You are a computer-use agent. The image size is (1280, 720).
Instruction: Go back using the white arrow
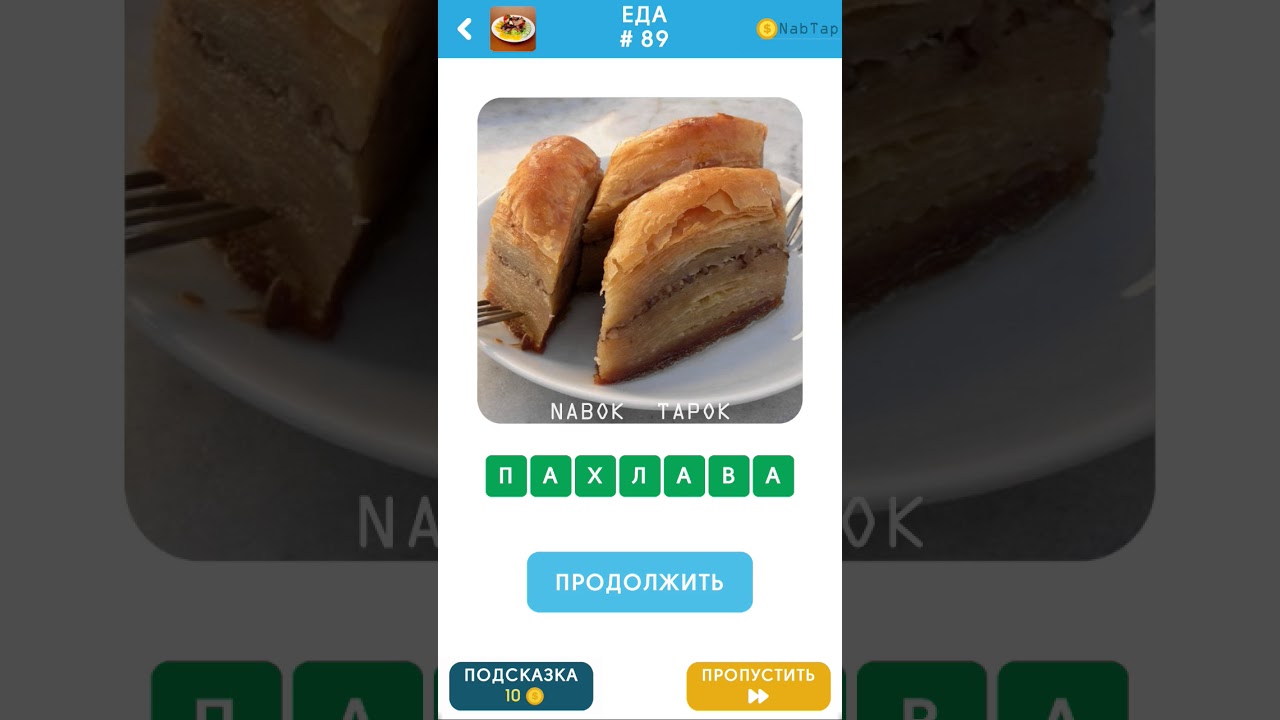464,29
